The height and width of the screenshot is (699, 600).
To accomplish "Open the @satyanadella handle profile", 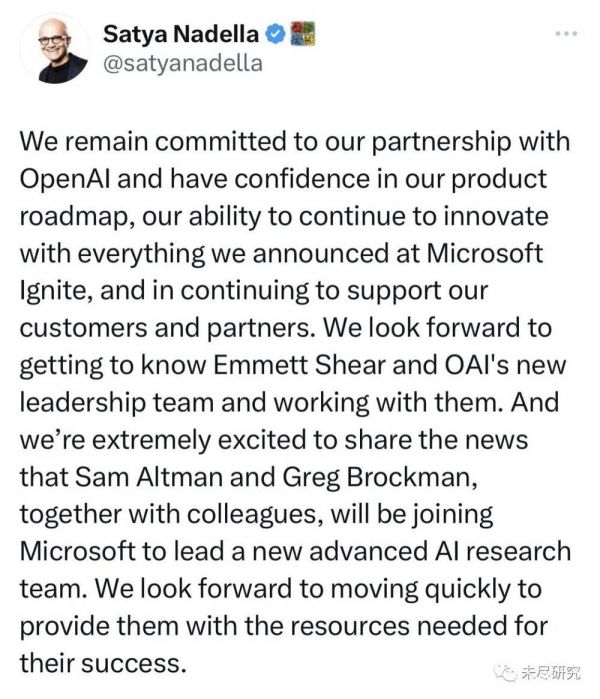I will tap(182, 63).
